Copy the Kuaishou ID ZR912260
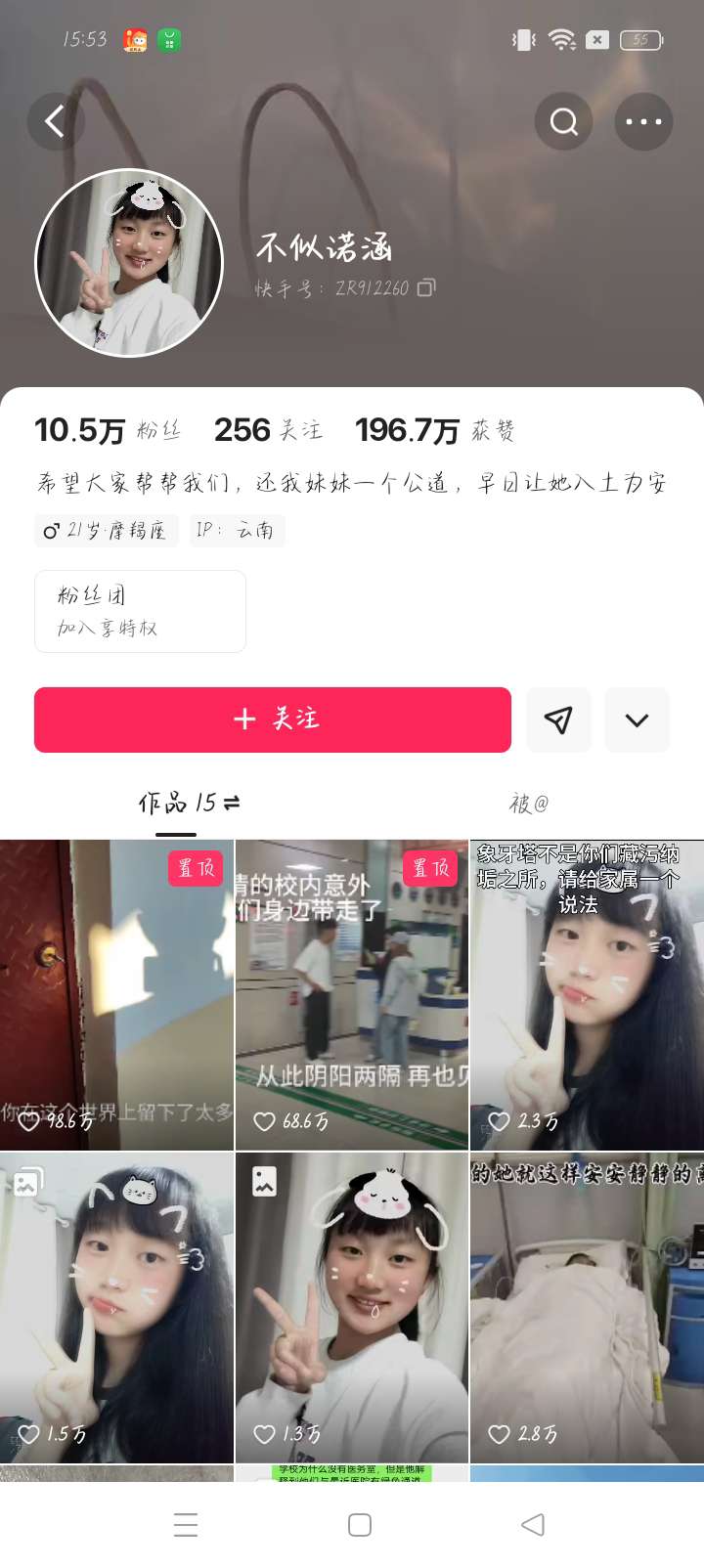Image resolution: width=704 pixels, height=1568 pixels. click(426, 287)
